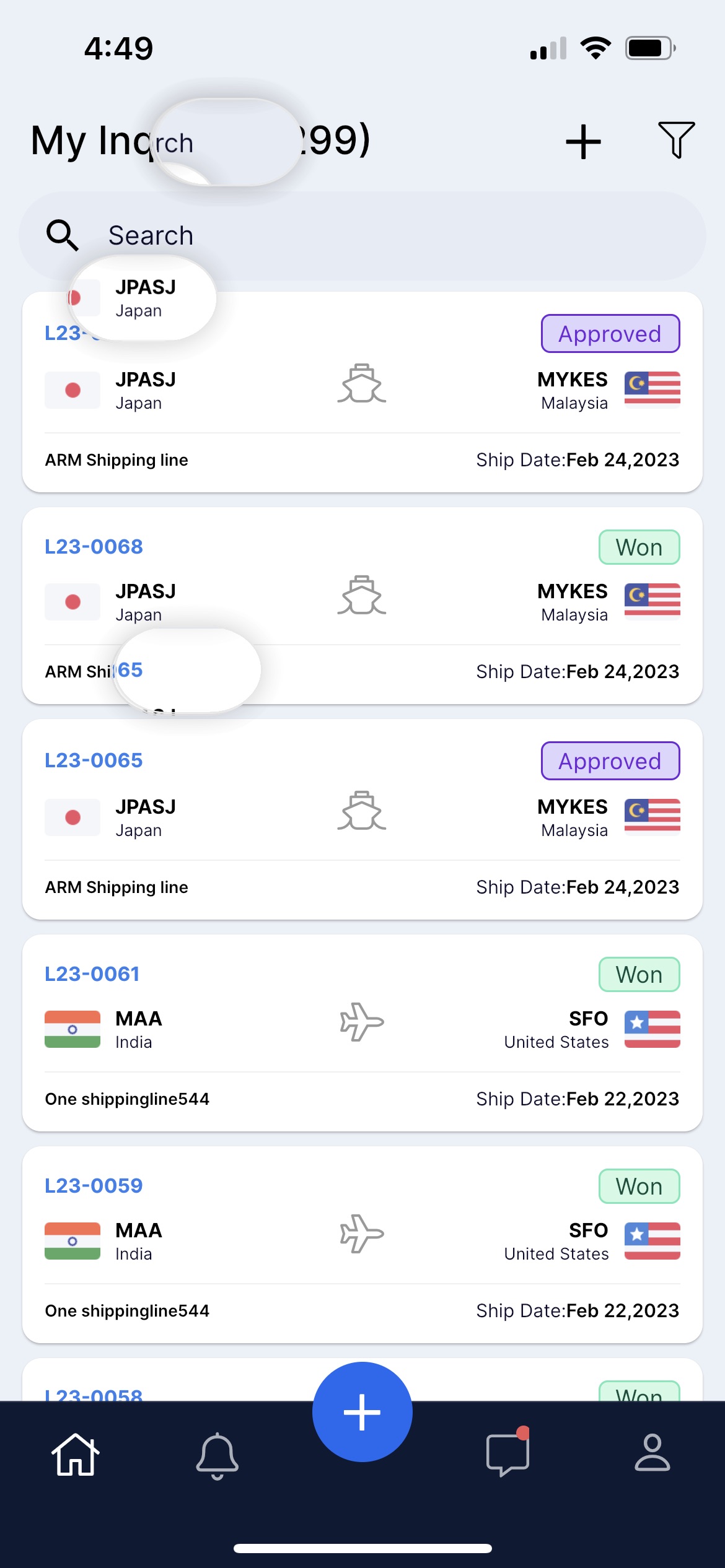
Task: Open the filter options
Action: tap(676, 140)
